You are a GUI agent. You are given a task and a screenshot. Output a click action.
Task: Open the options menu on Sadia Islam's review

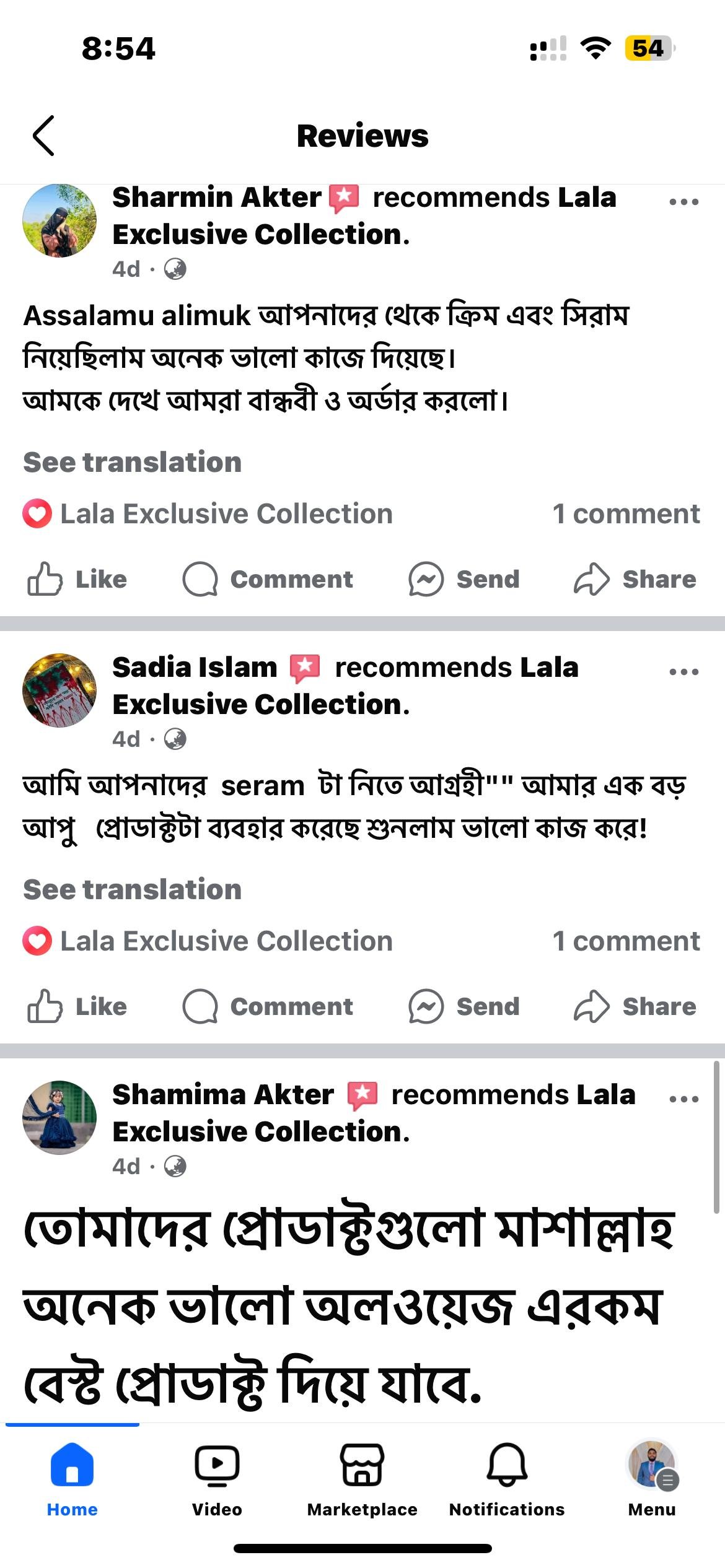click(x=683, y=672)
